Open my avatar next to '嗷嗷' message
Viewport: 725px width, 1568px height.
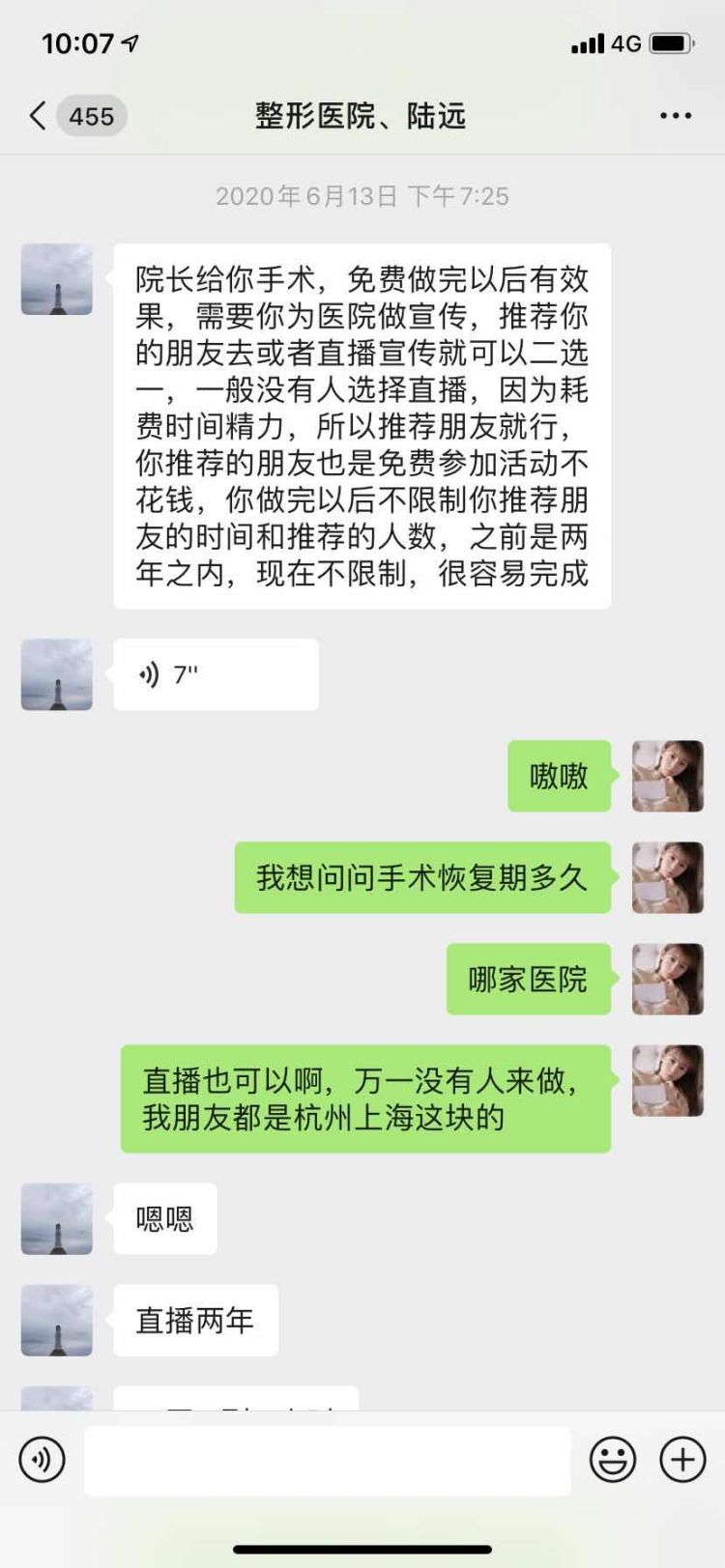(667, 776)
